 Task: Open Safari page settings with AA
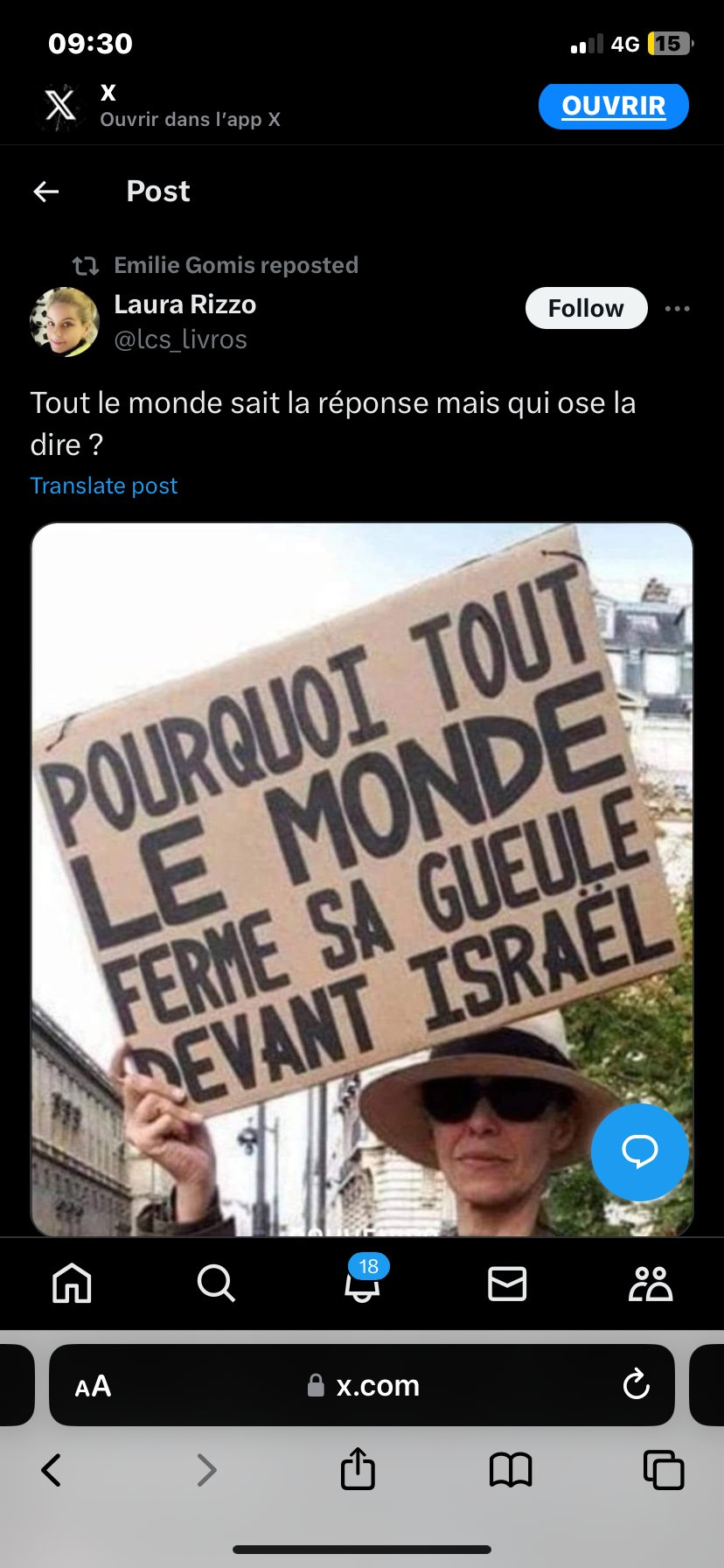point(93,1385)
